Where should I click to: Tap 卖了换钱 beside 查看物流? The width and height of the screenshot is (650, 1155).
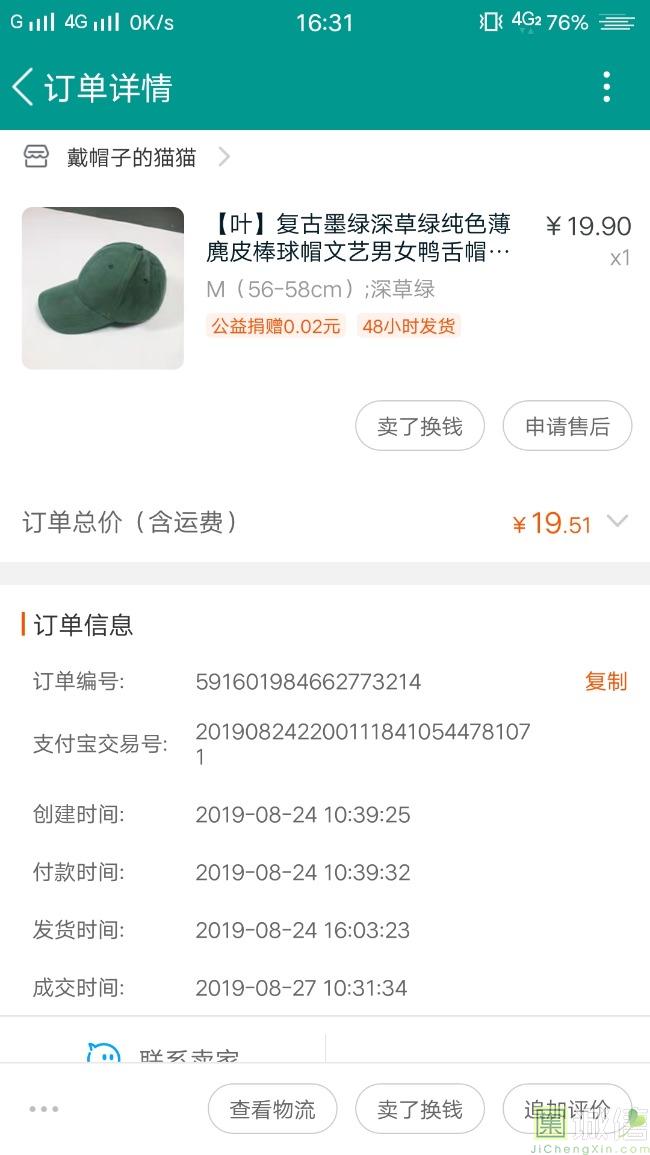tap(420, 1109)
